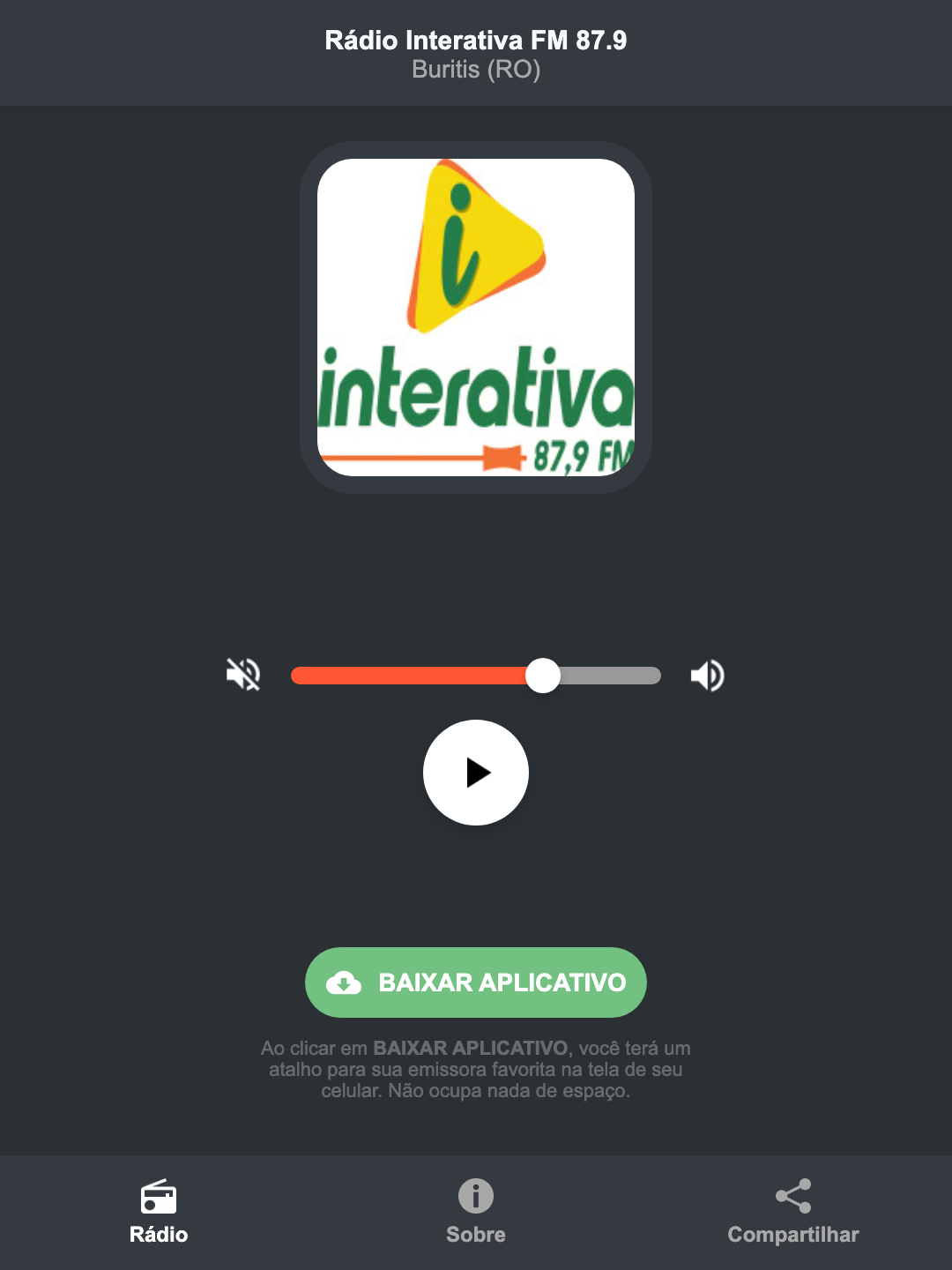Image resolution: width=952 pixels, height=1270 pixels.
Task: Select the radio icon above Rádio
Action: (159, 1199)
